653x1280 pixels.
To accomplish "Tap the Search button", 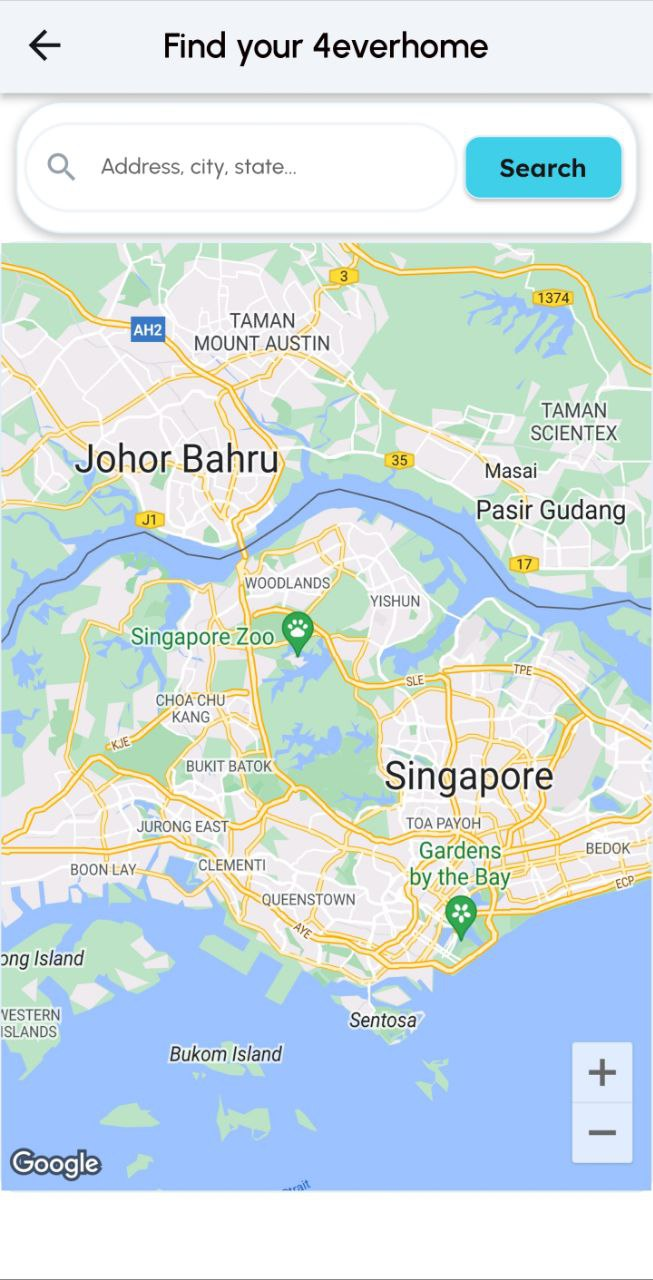I will [543, 168].
